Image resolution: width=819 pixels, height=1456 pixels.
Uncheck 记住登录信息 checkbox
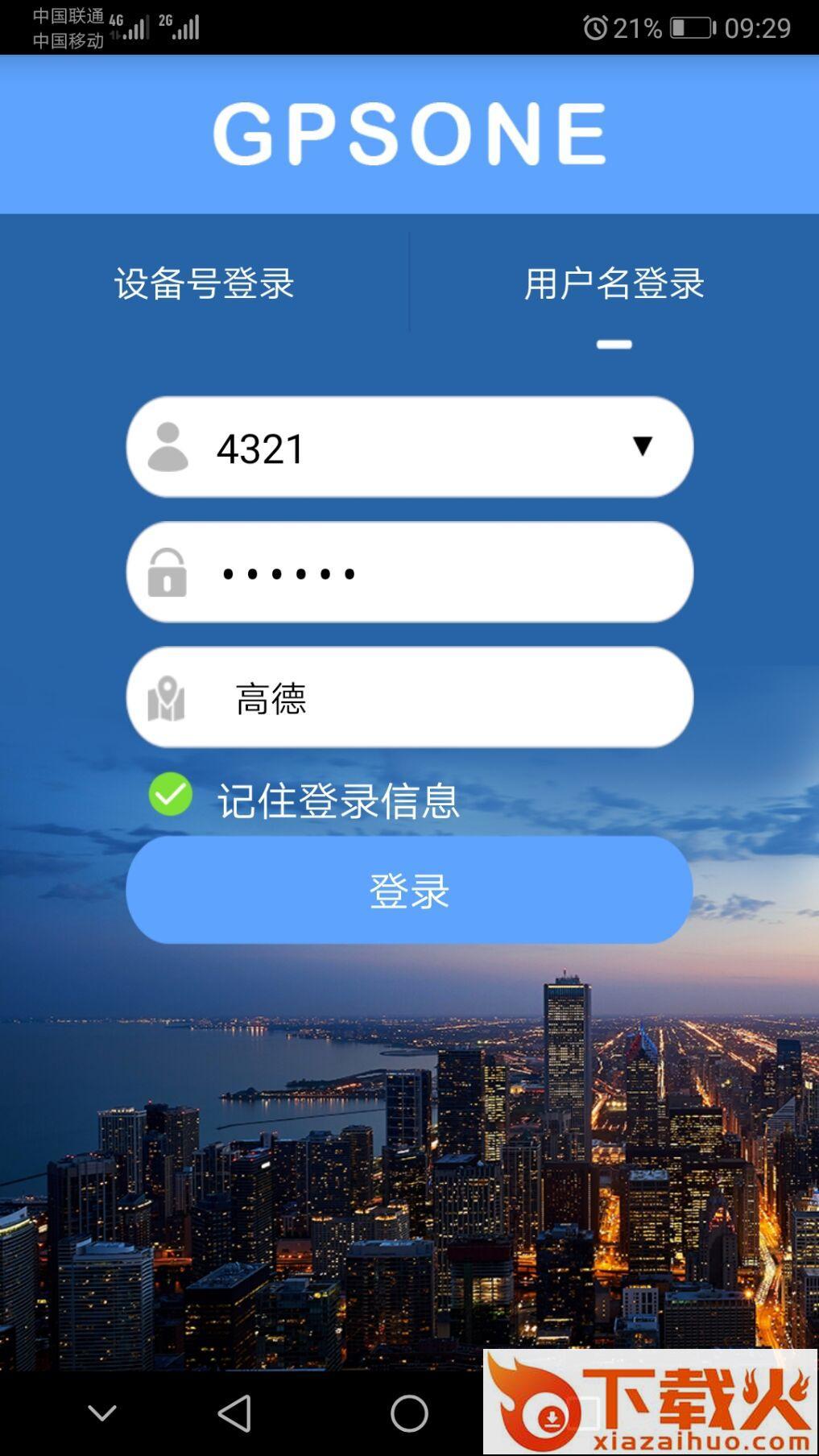click(171, 795)
